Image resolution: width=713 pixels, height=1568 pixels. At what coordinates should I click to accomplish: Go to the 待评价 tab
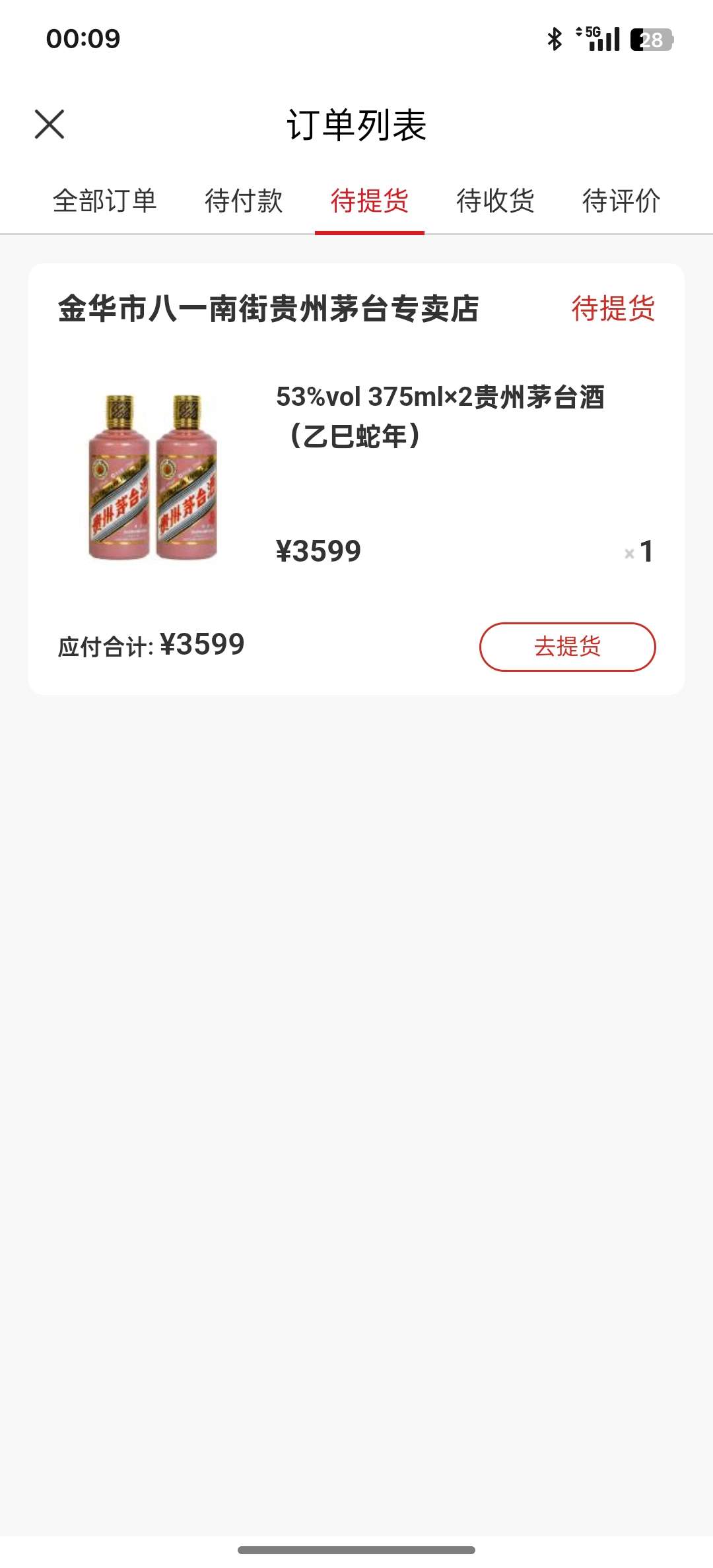[621, 201]
